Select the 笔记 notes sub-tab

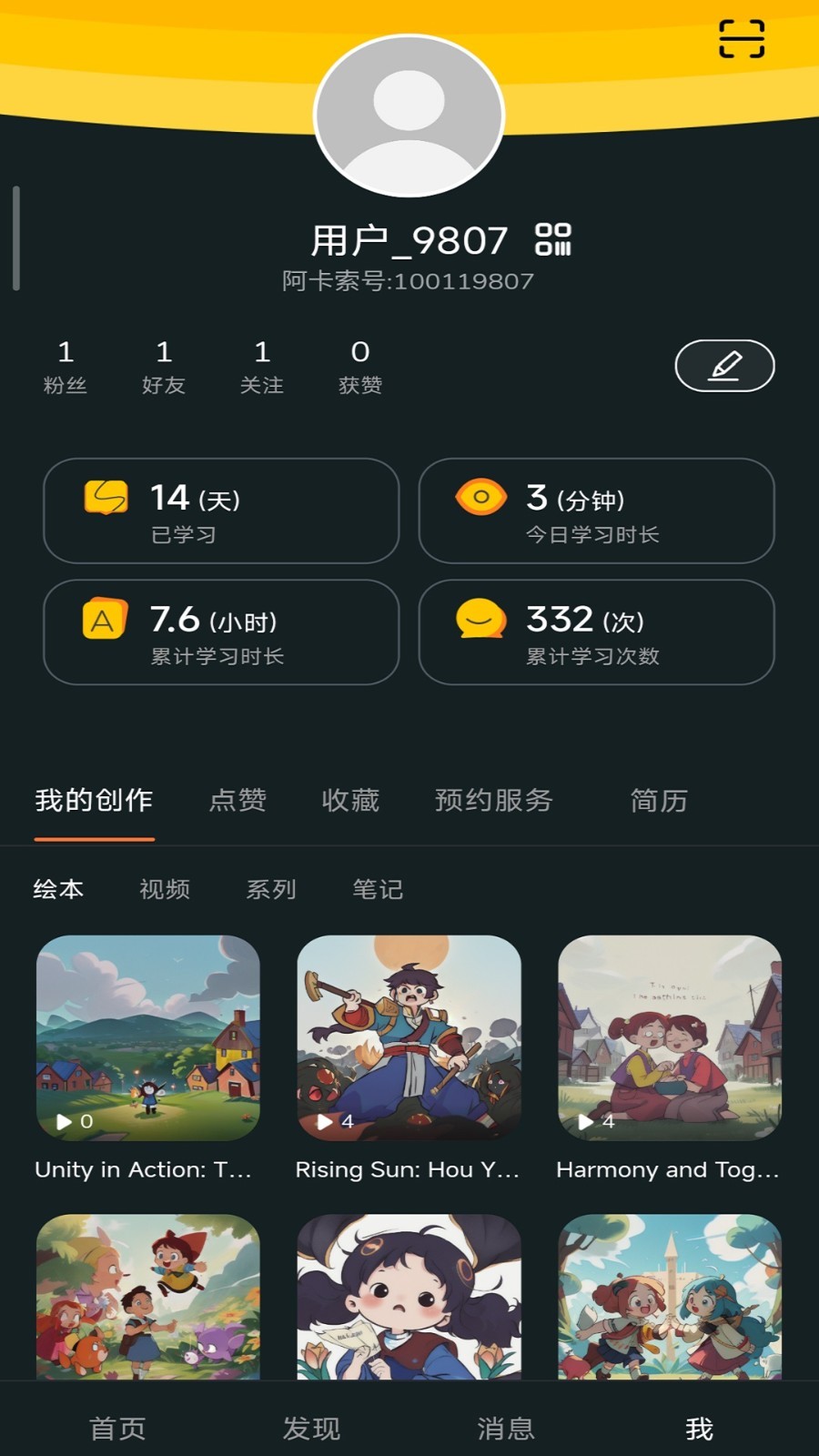point(379,889)
